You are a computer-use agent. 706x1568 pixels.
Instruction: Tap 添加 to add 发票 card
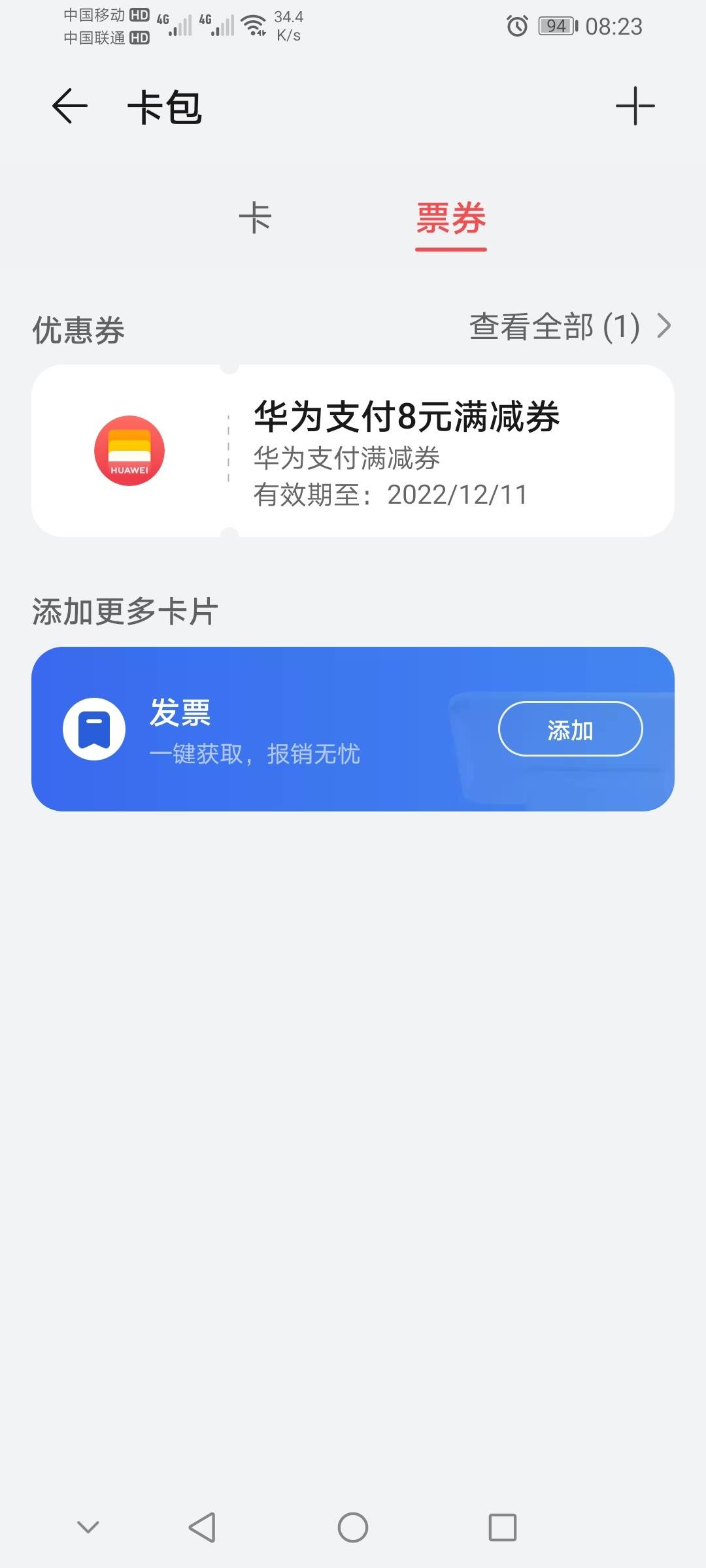[x=570, y=729]
